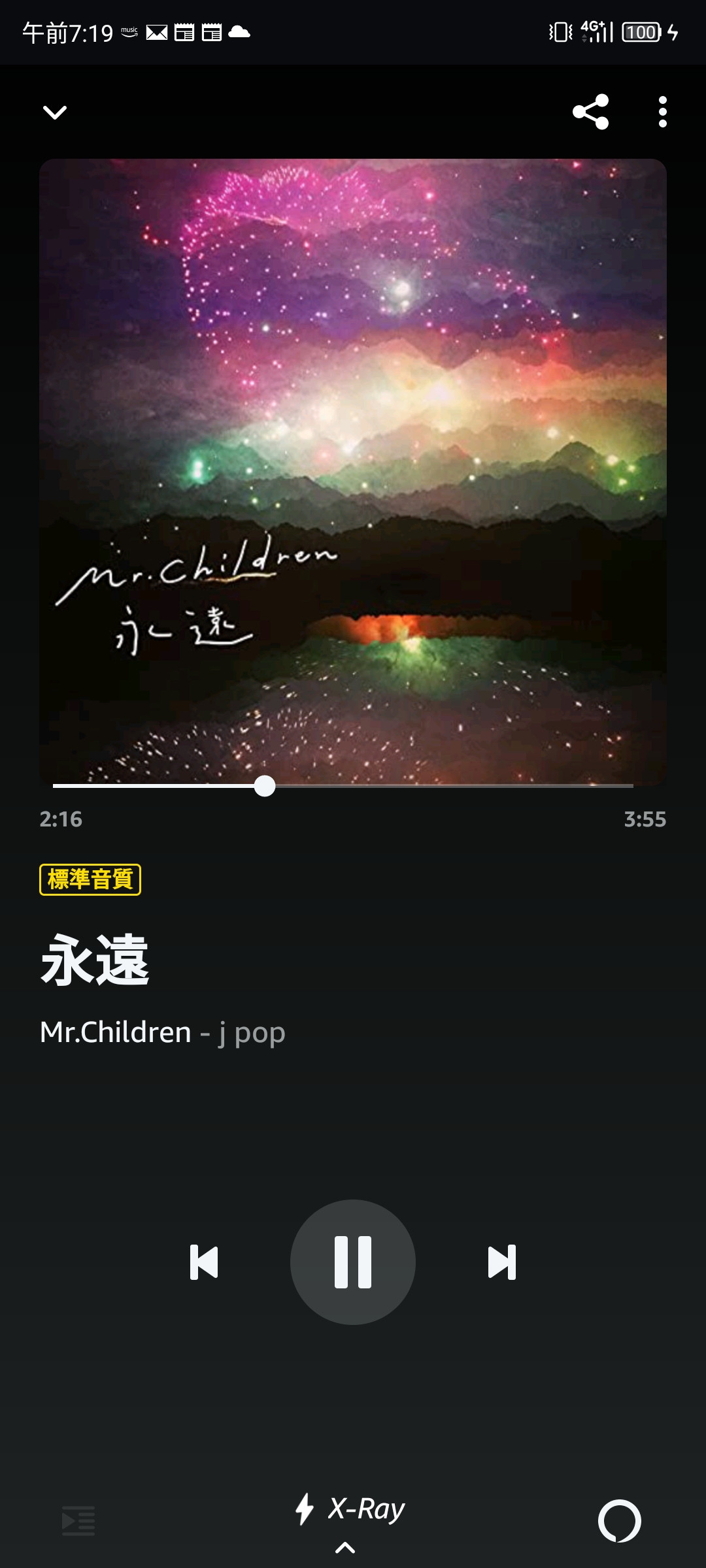706x1568 pixels.
Task: Pause the current track
Action: 353,1262
